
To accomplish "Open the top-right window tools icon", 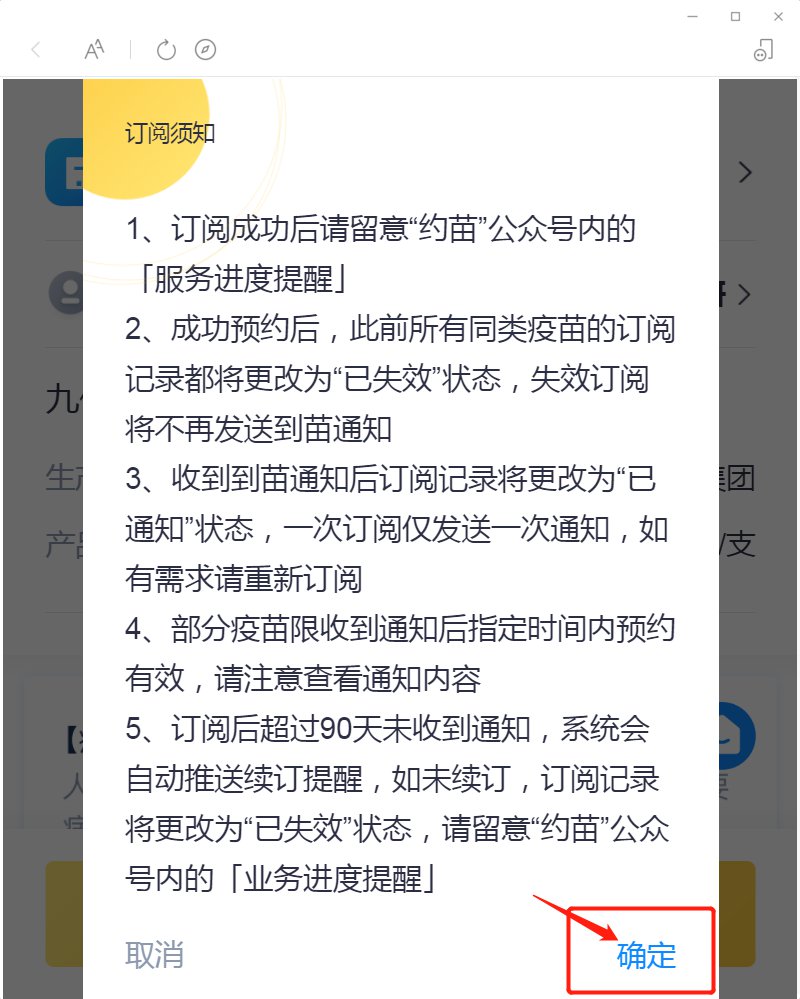I will 763,50.
